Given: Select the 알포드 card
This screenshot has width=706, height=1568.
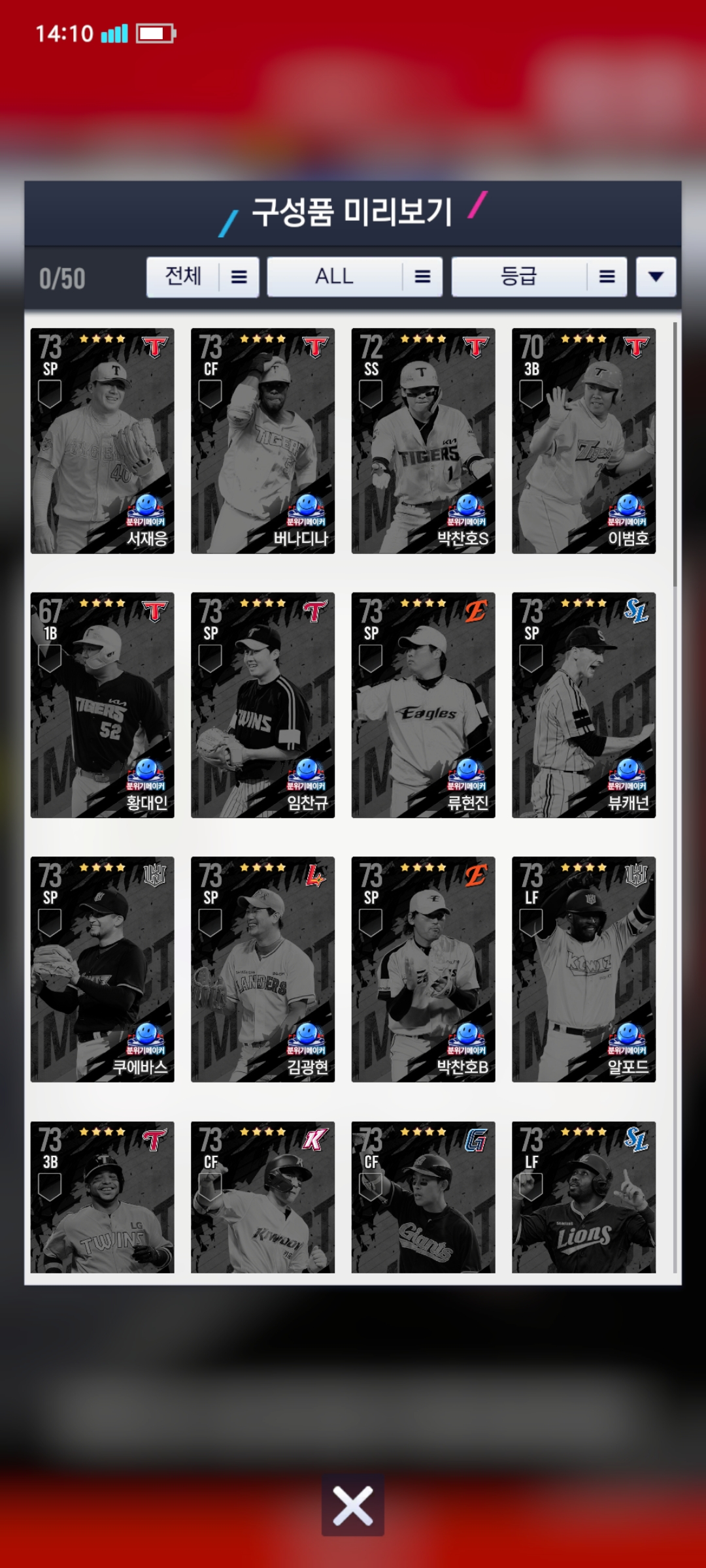Looking at the screenshot, I should tap(584, 970).
